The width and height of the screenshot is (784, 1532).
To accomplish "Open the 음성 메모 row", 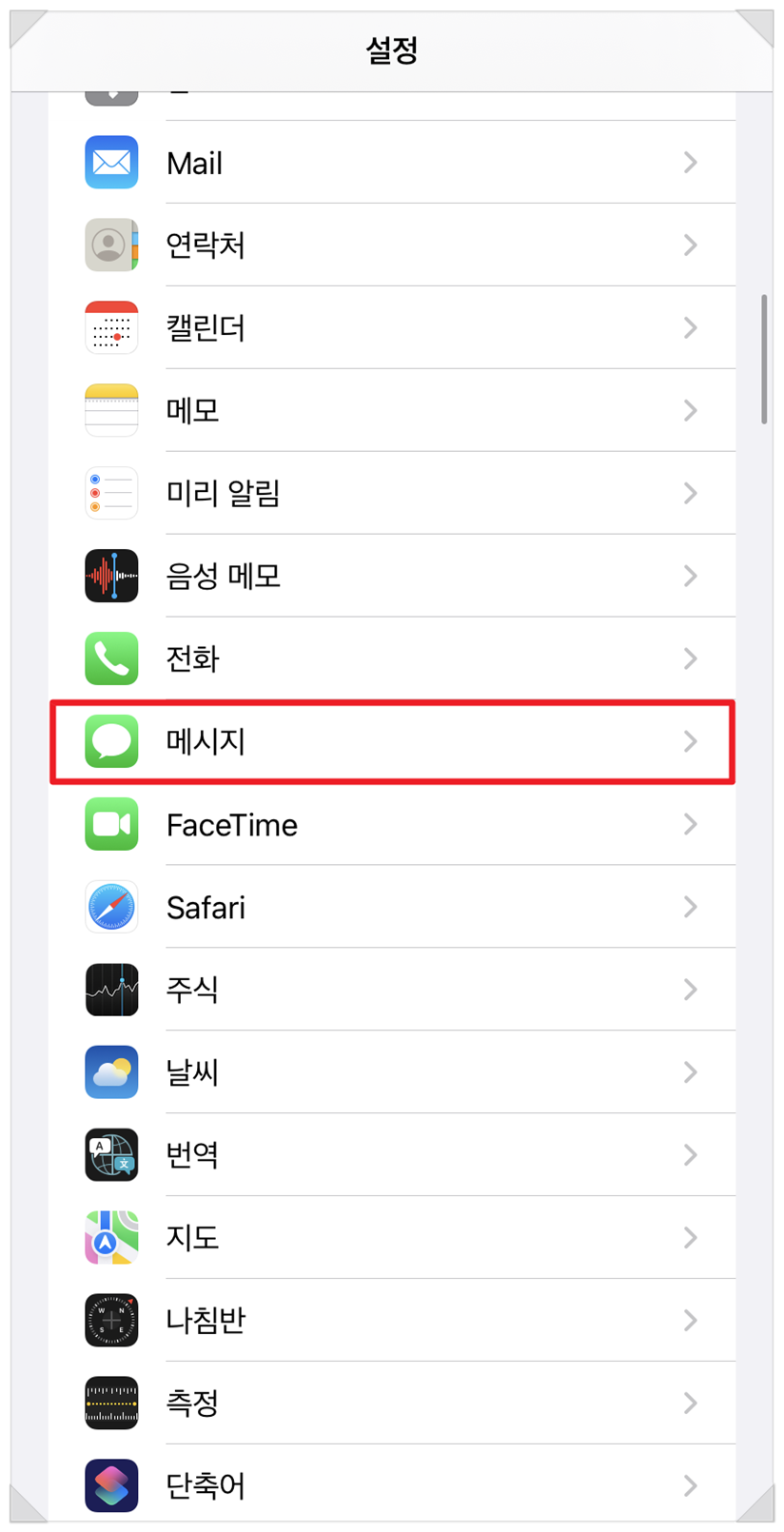I will [392, 577].
